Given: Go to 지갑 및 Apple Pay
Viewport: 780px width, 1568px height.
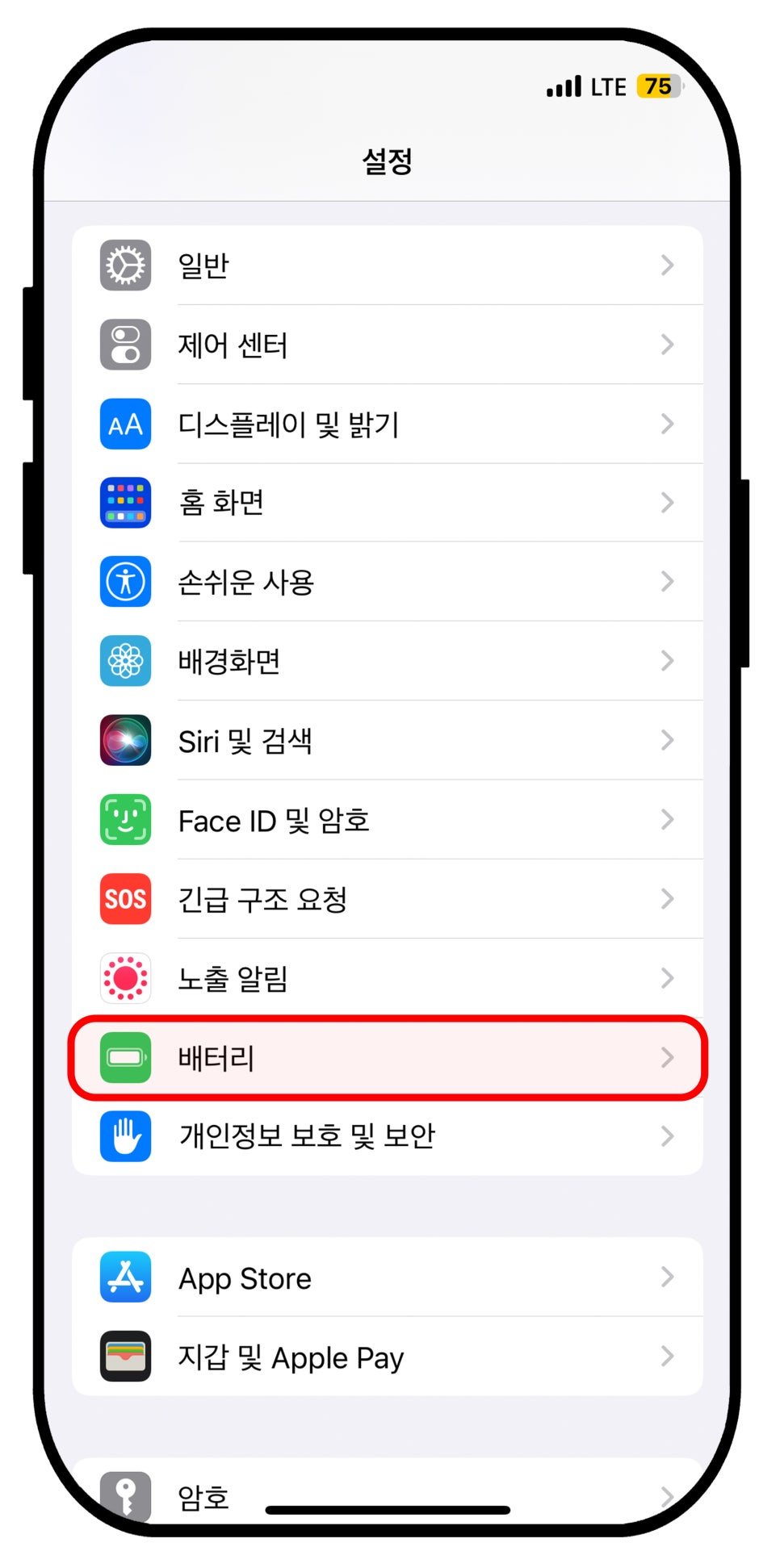Looking at the screenshot, I should 388,1357.
